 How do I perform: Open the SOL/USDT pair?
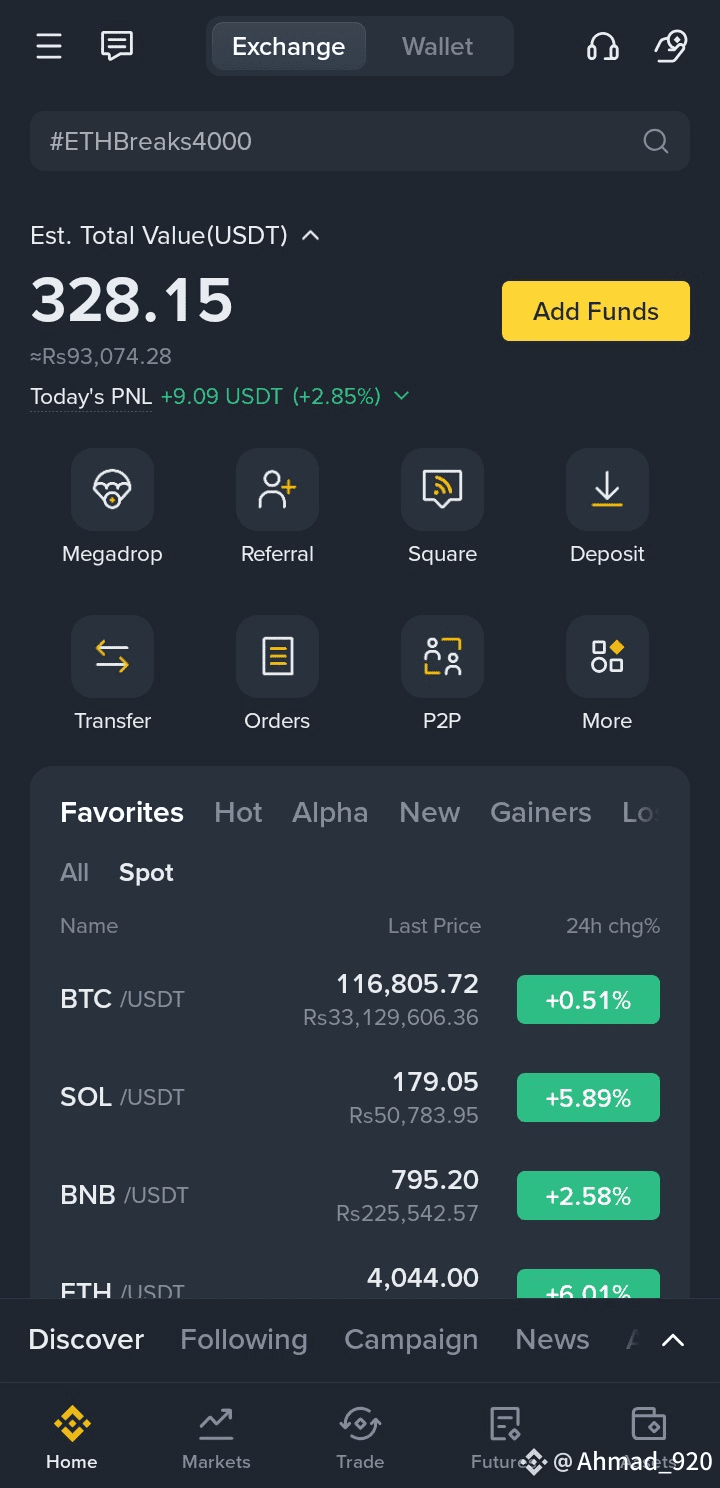(360, 1098)
